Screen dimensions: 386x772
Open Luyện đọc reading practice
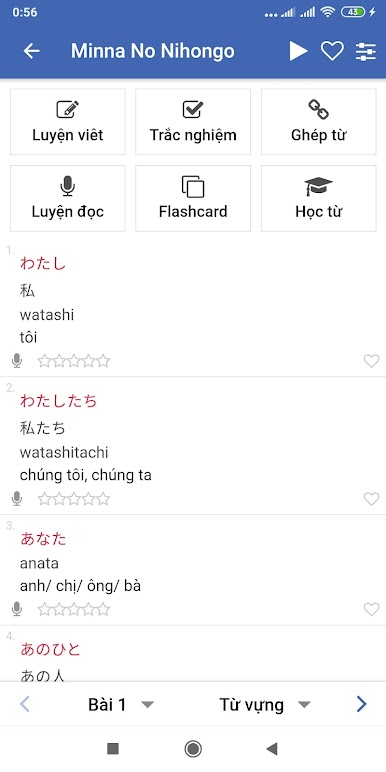68,198
